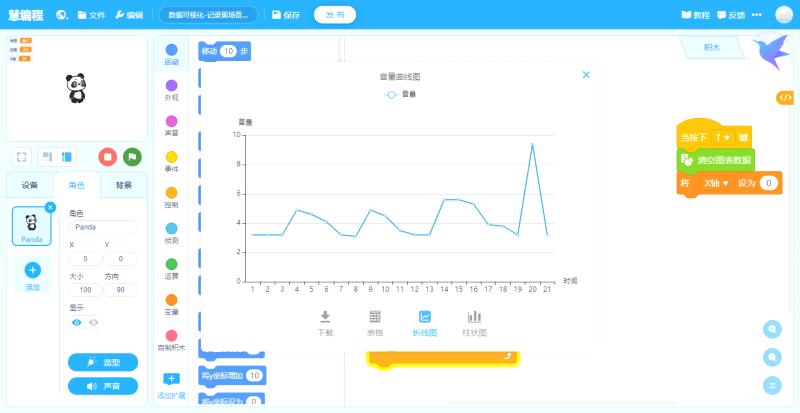Switch chart view to table (表格)
800x413 pixels.
point(375,322)
